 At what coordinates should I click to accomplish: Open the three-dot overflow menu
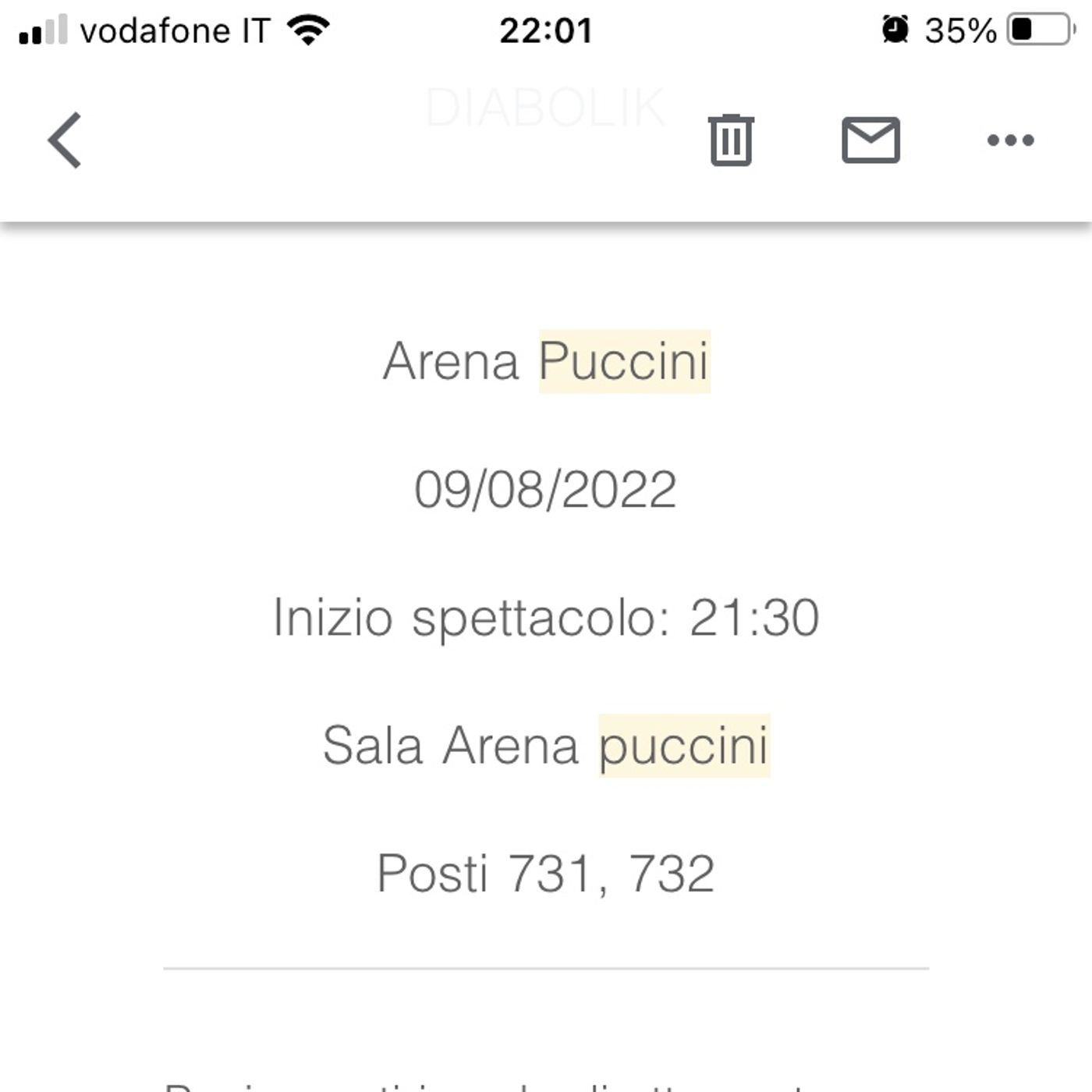1010,140
